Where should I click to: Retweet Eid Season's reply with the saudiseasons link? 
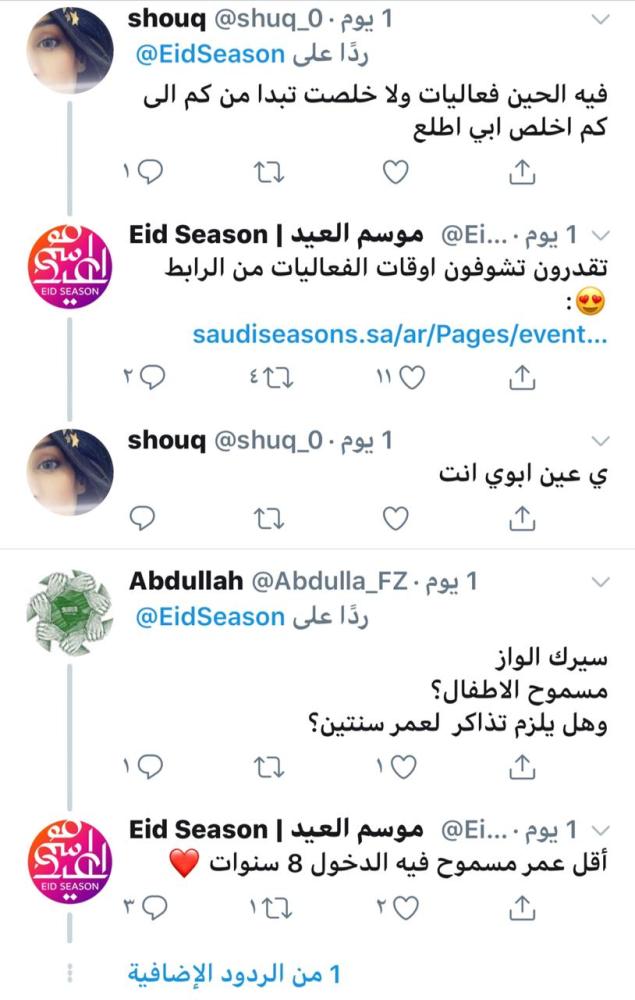270,378
